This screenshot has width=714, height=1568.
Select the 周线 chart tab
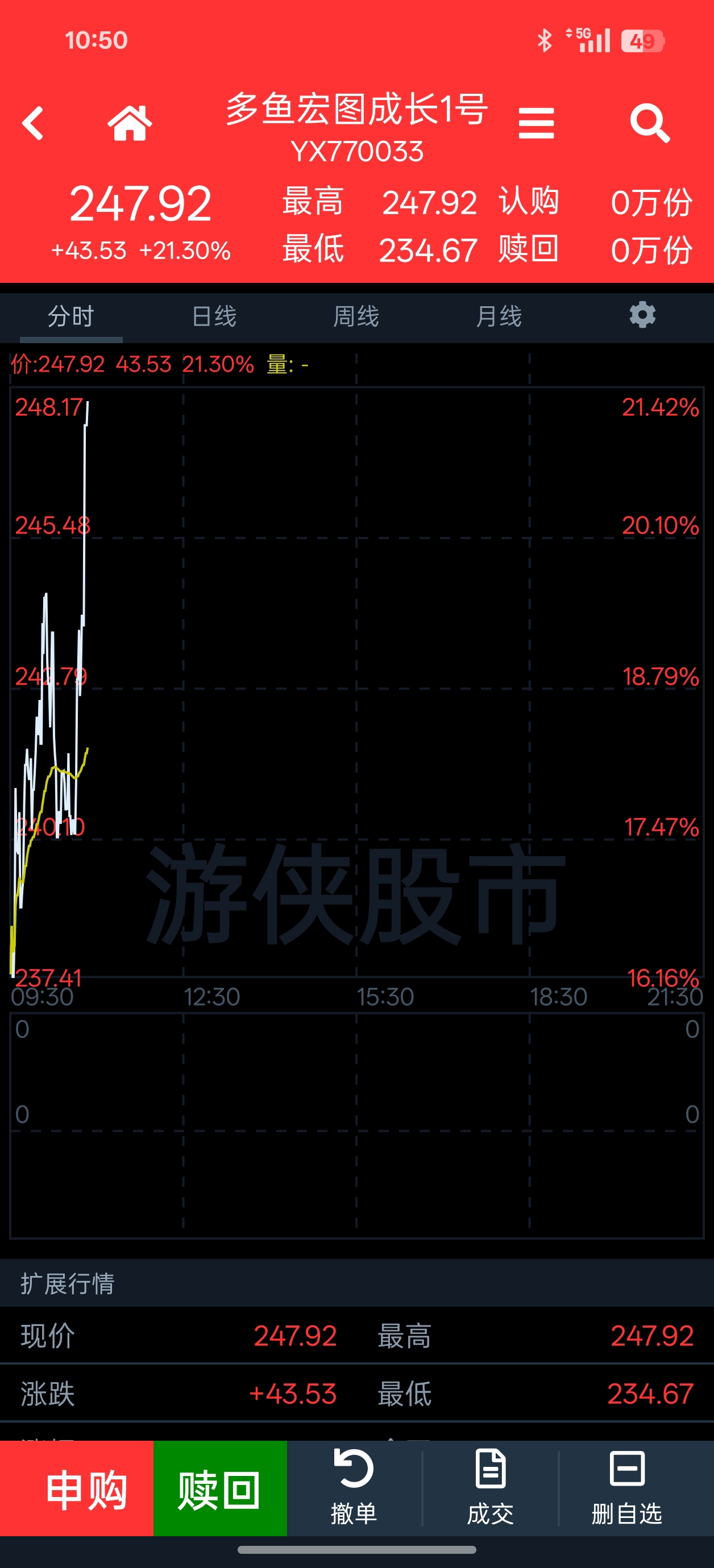coord(356,316)
